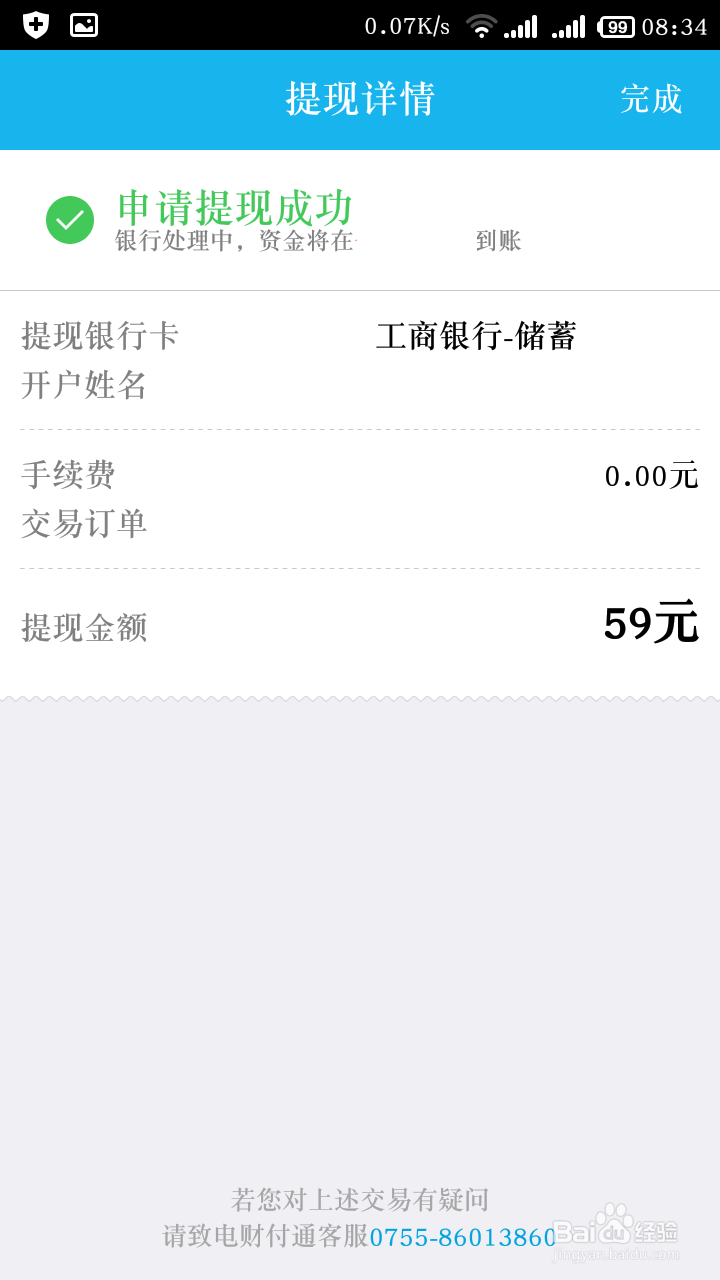
Task: Call customer service number 0755-86013860
Action: (461, 1239)
